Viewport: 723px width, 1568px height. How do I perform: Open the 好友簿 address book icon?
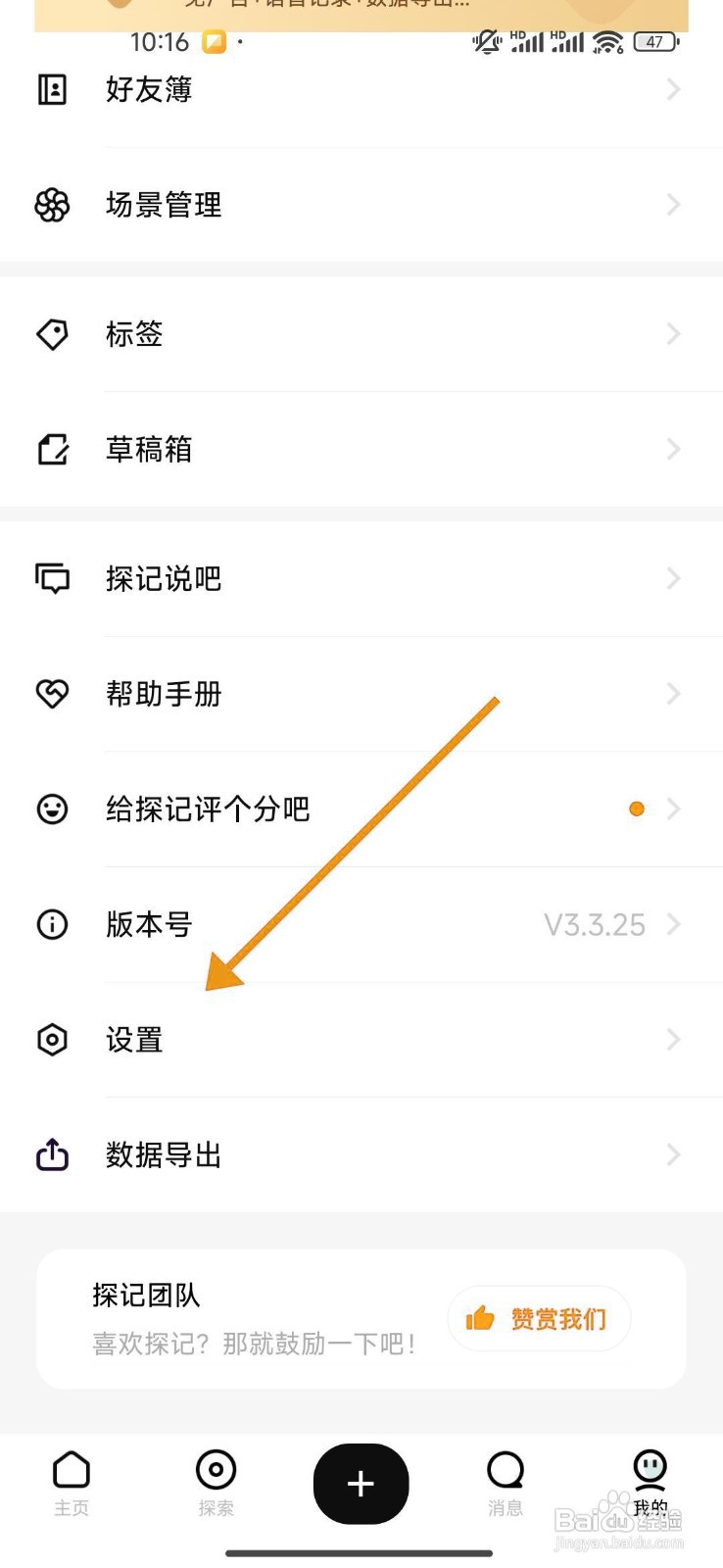click(x=52, y=89)
